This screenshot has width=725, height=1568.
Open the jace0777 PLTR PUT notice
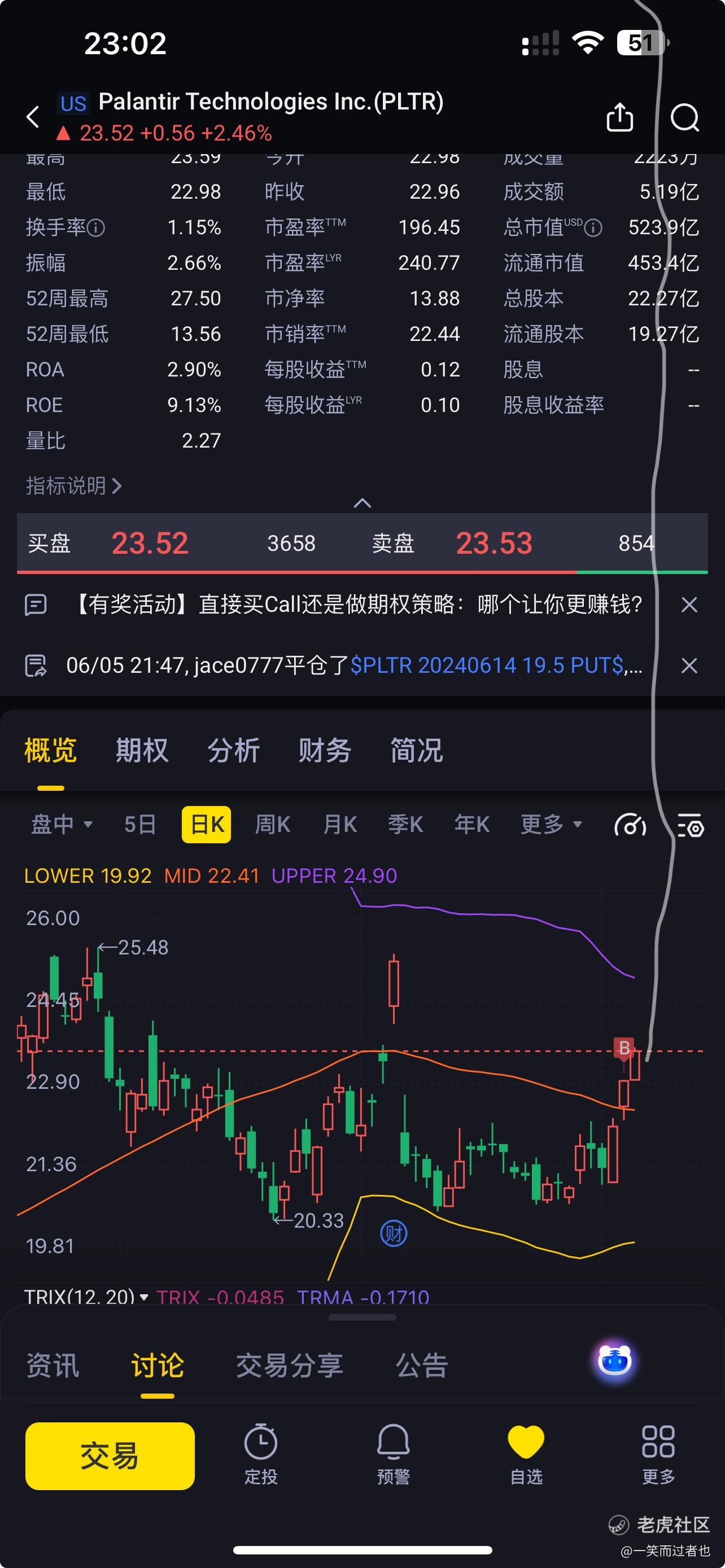pos(353,665)
